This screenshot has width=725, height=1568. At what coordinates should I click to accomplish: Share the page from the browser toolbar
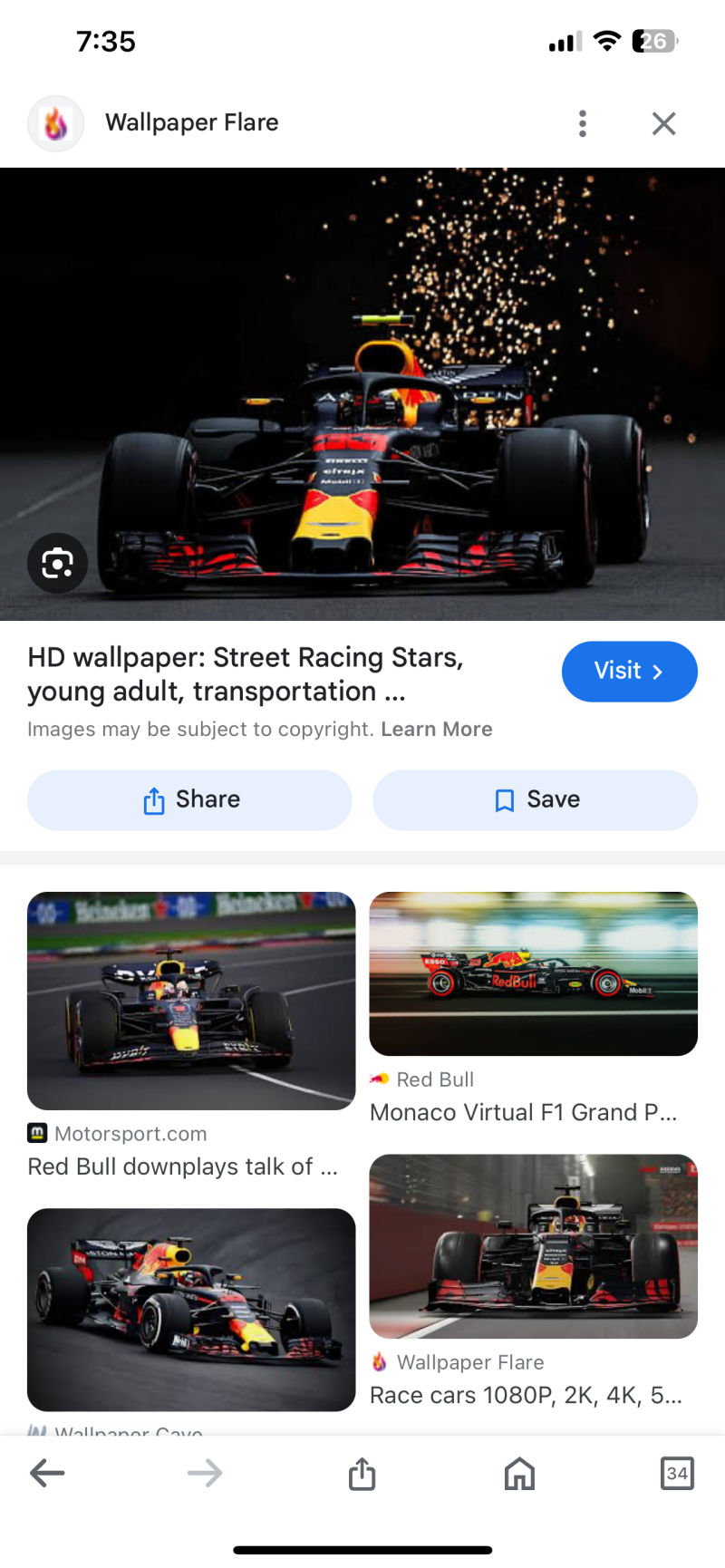click(x=362, y=1473)
